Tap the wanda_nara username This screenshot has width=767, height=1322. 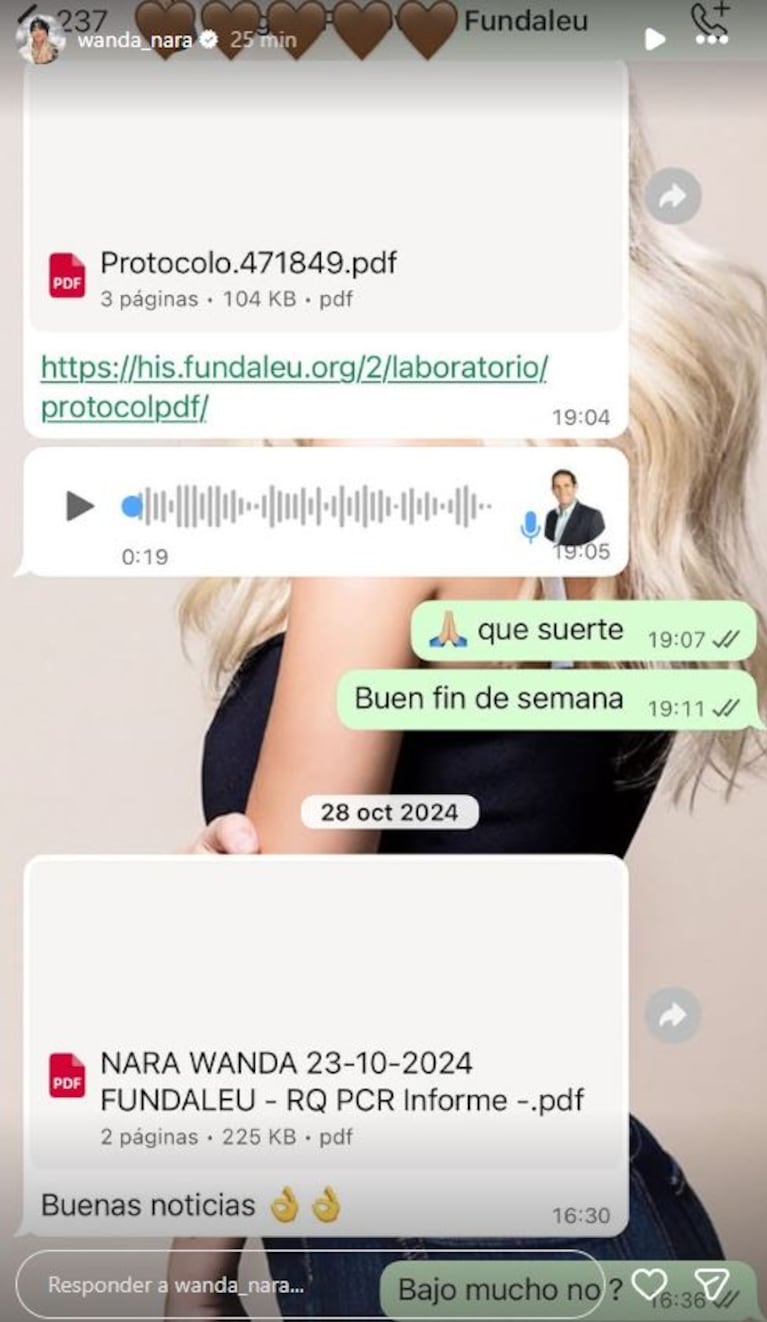[135, 40]
